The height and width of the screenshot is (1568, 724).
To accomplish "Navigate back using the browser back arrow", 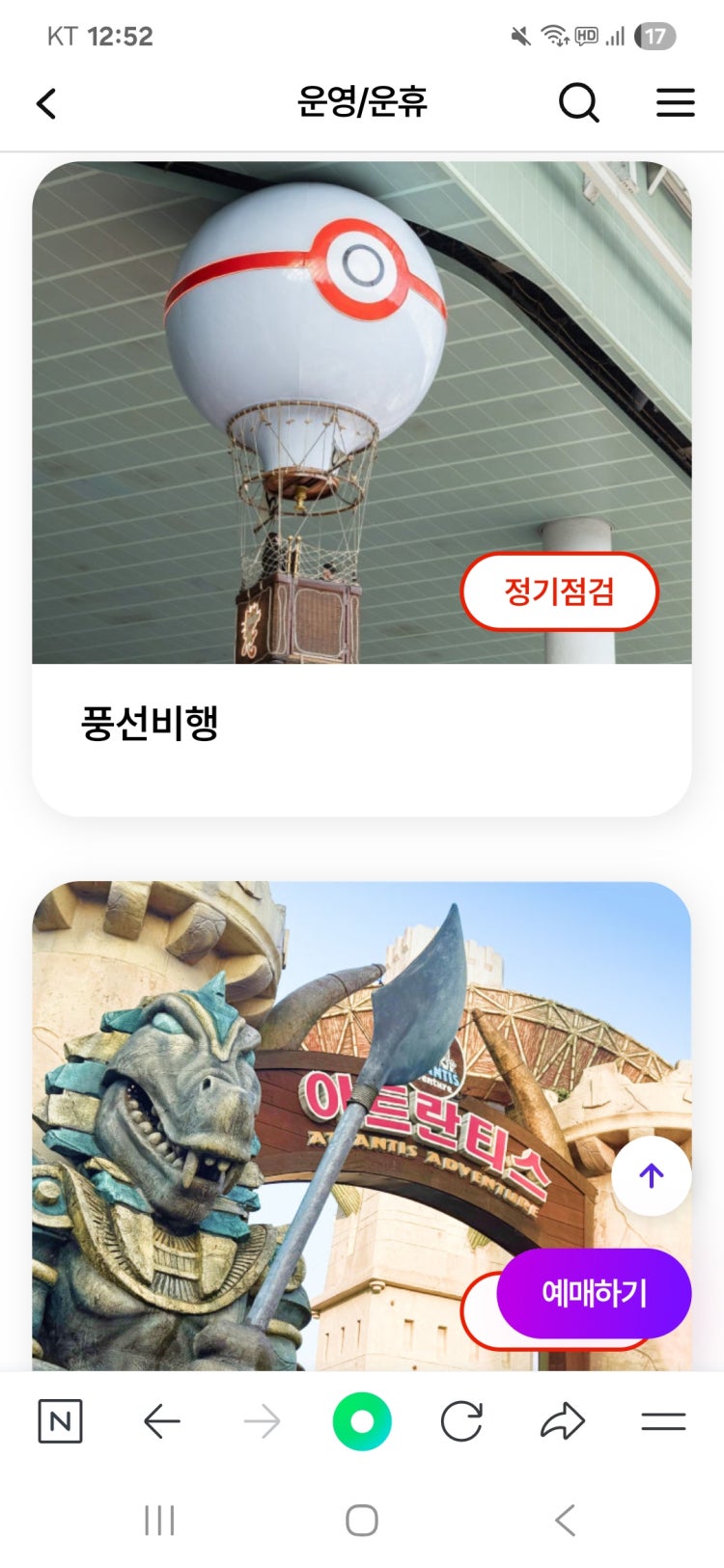I will pos(162,1420).
